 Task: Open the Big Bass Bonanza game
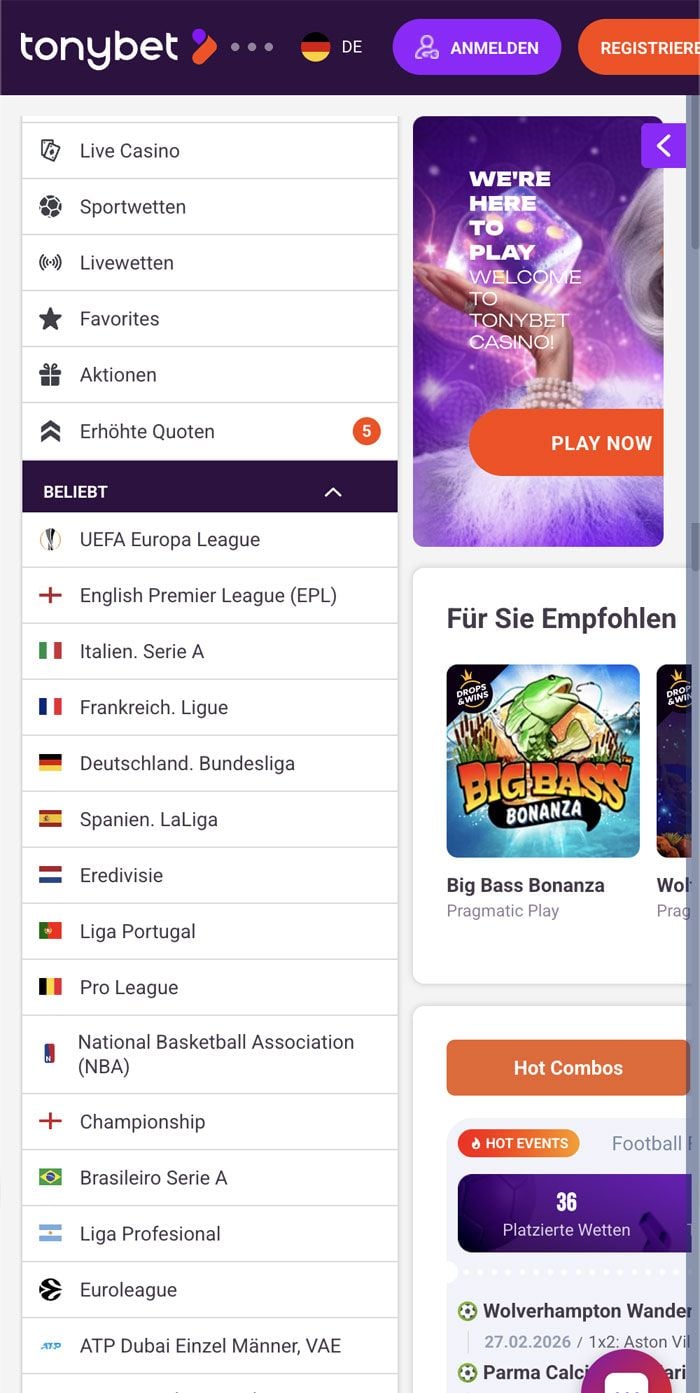pyautogui.click(x=543, y=762)
